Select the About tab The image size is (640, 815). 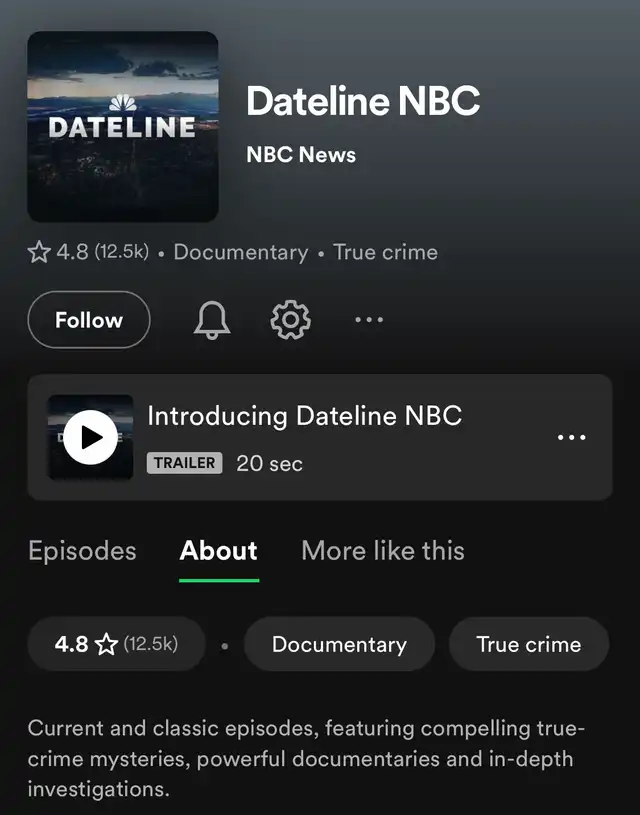[219, 551]
